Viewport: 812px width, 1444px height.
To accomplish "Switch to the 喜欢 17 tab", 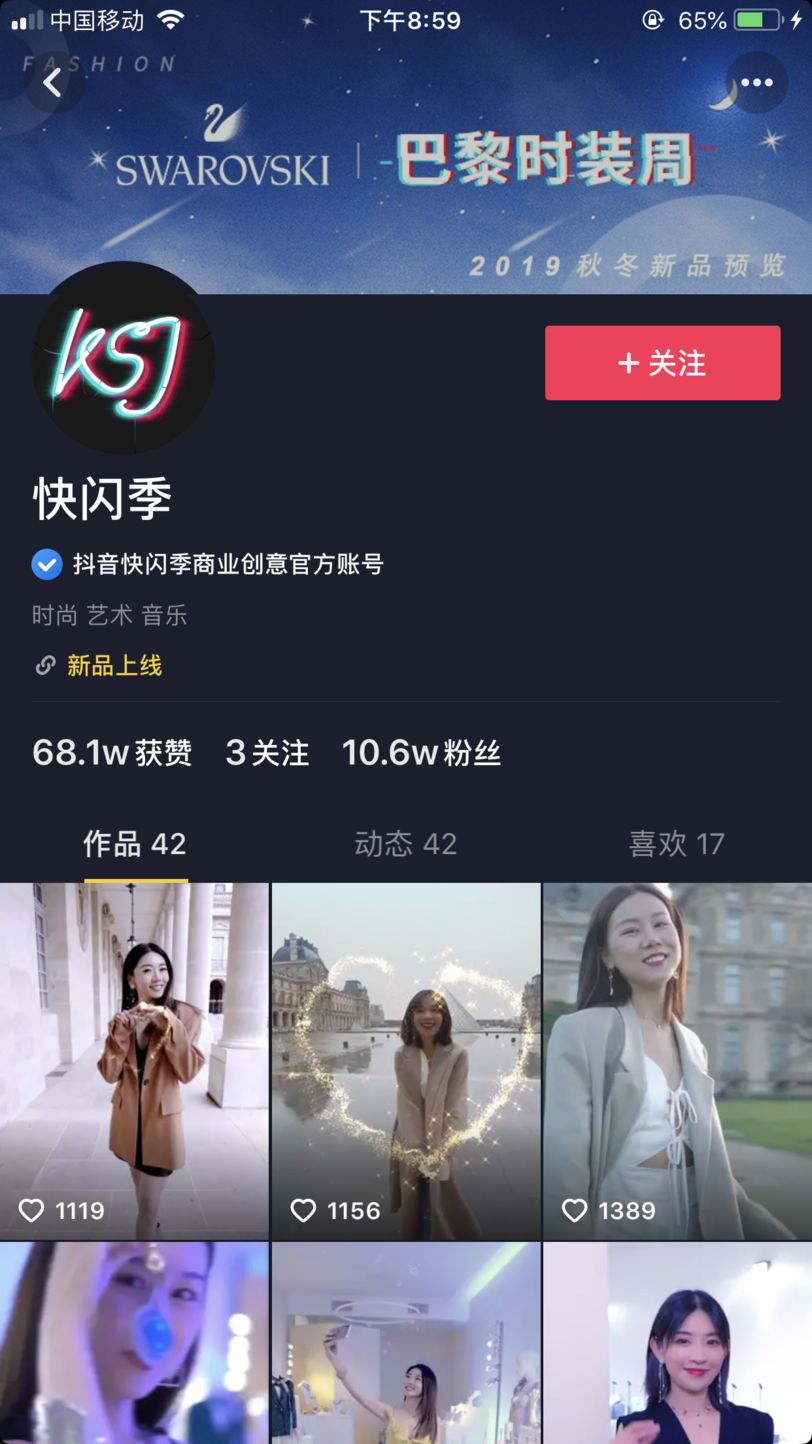I will tap(676, 844).
